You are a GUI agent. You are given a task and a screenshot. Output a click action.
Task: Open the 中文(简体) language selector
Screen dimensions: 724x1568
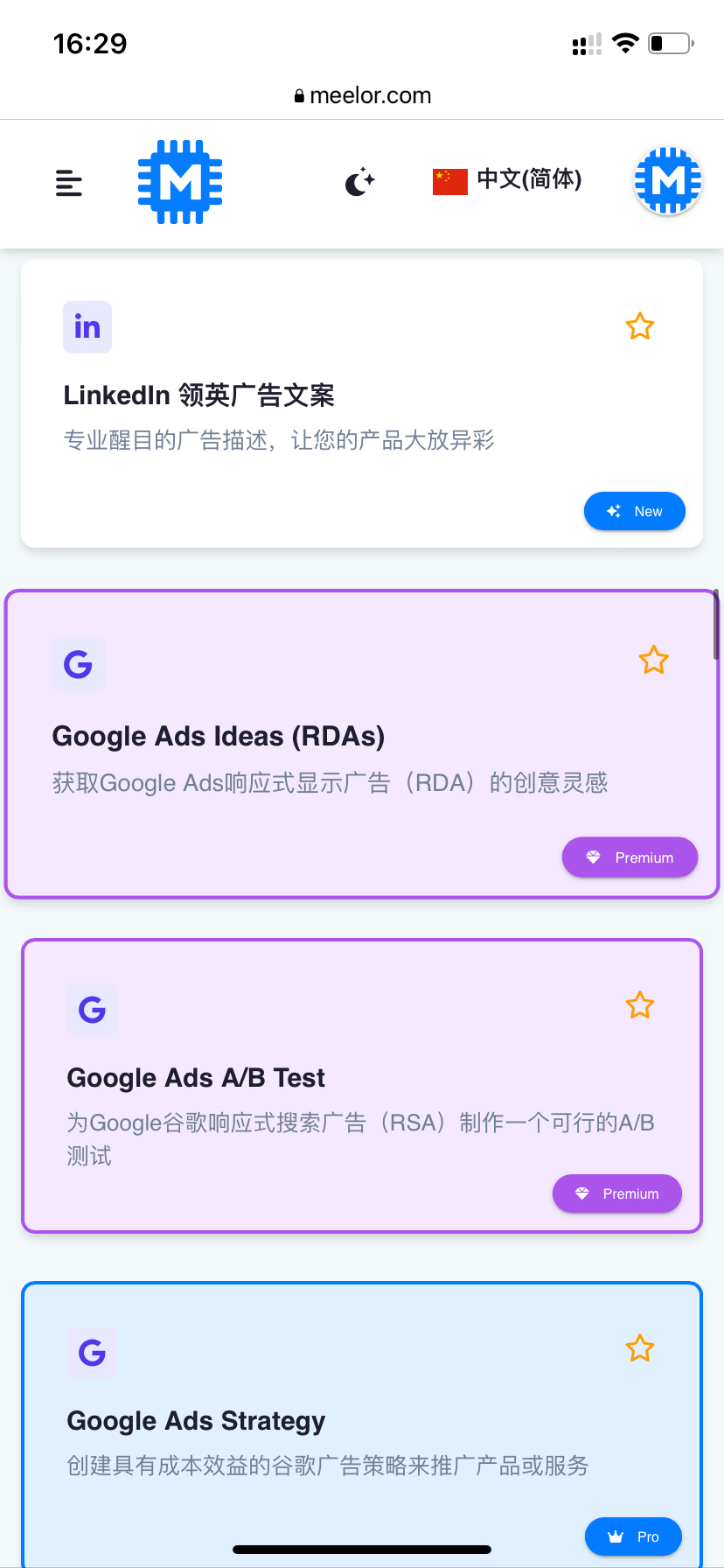coord(507,180)
